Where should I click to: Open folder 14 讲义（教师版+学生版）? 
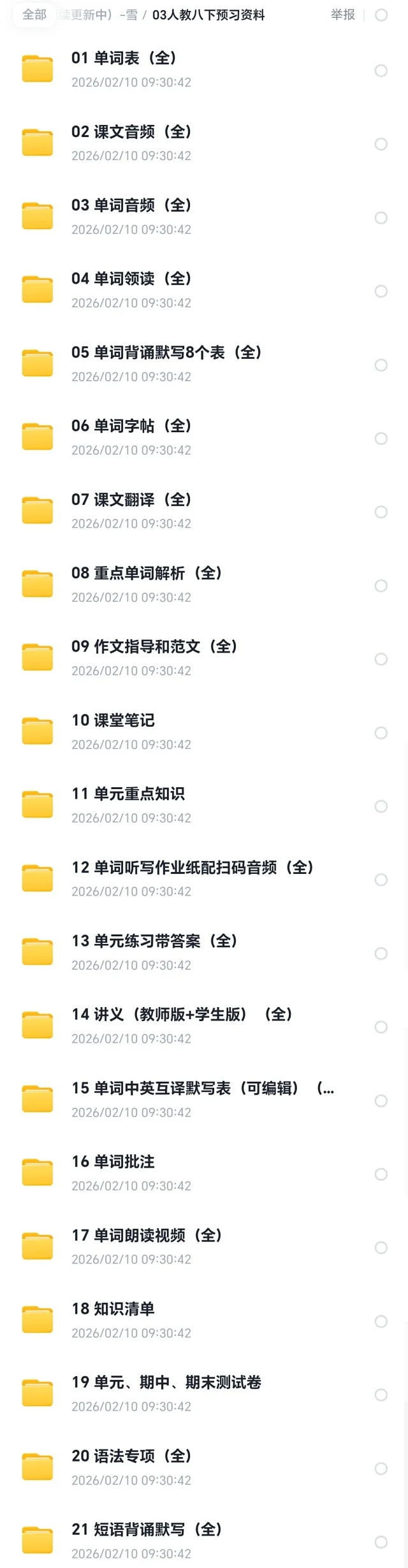point(182,1015)
